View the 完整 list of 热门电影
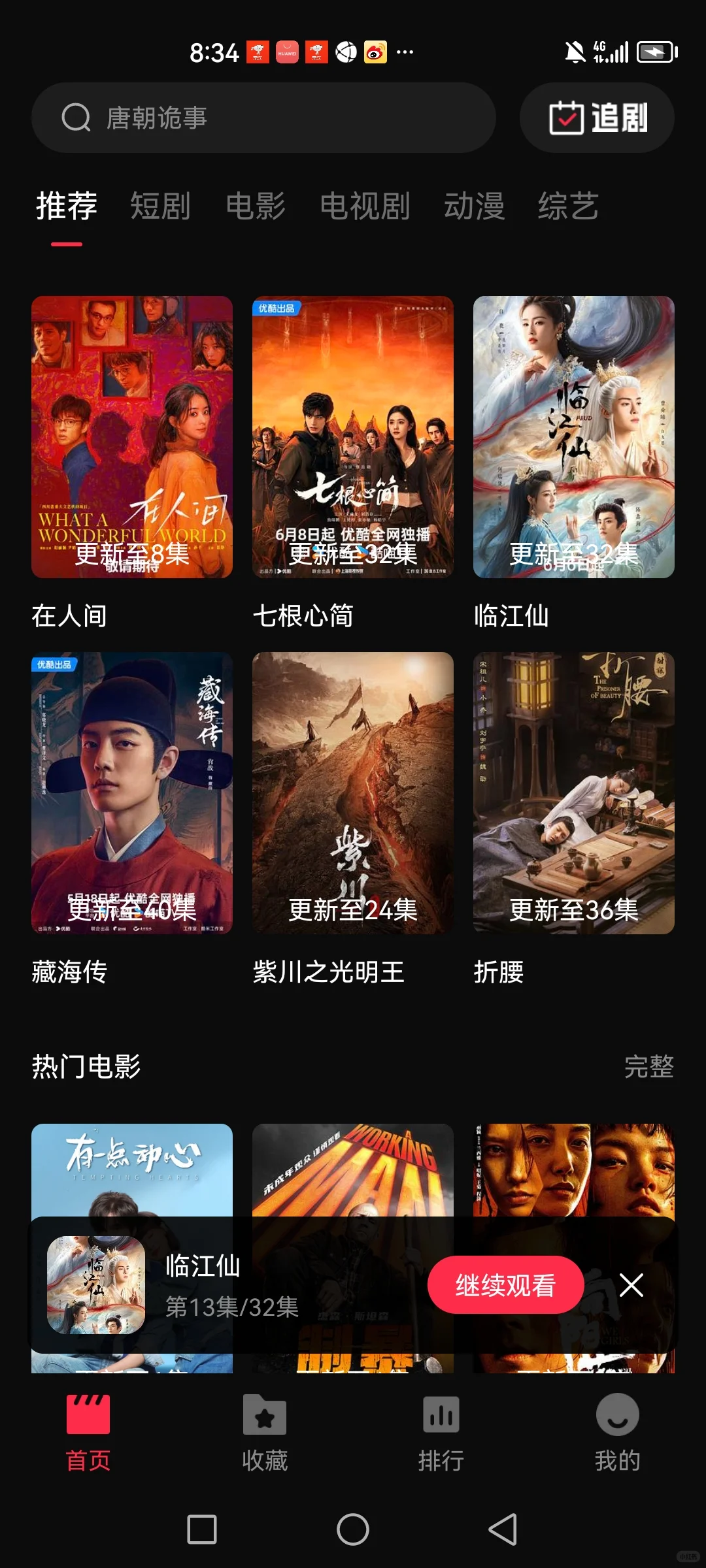This screenshot has height=1568, width=706. (x=648, y=1067)
